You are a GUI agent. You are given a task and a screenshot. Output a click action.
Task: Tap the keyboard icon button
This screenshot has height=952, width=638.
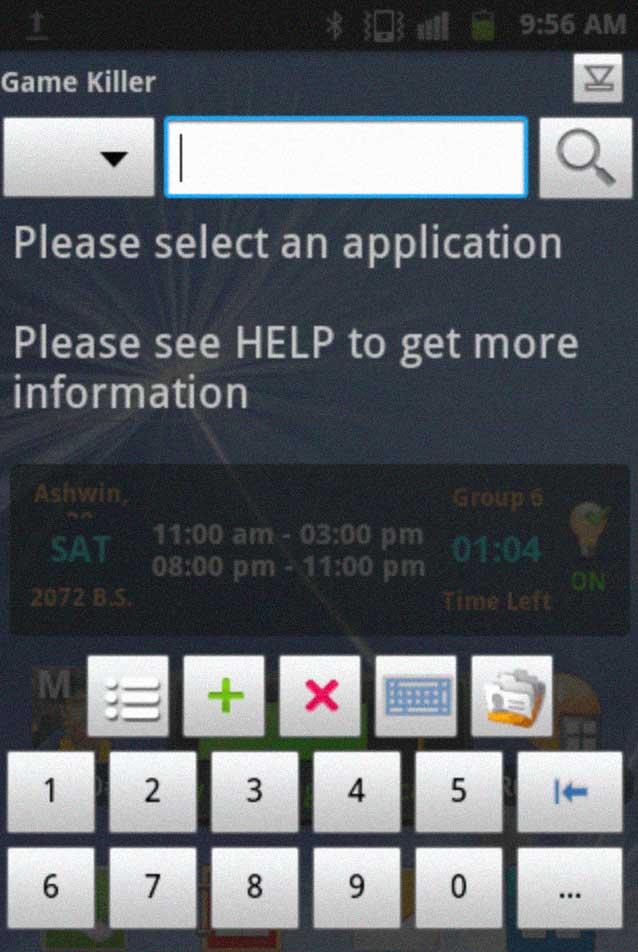pyautogui.click(x=416, y=696)
